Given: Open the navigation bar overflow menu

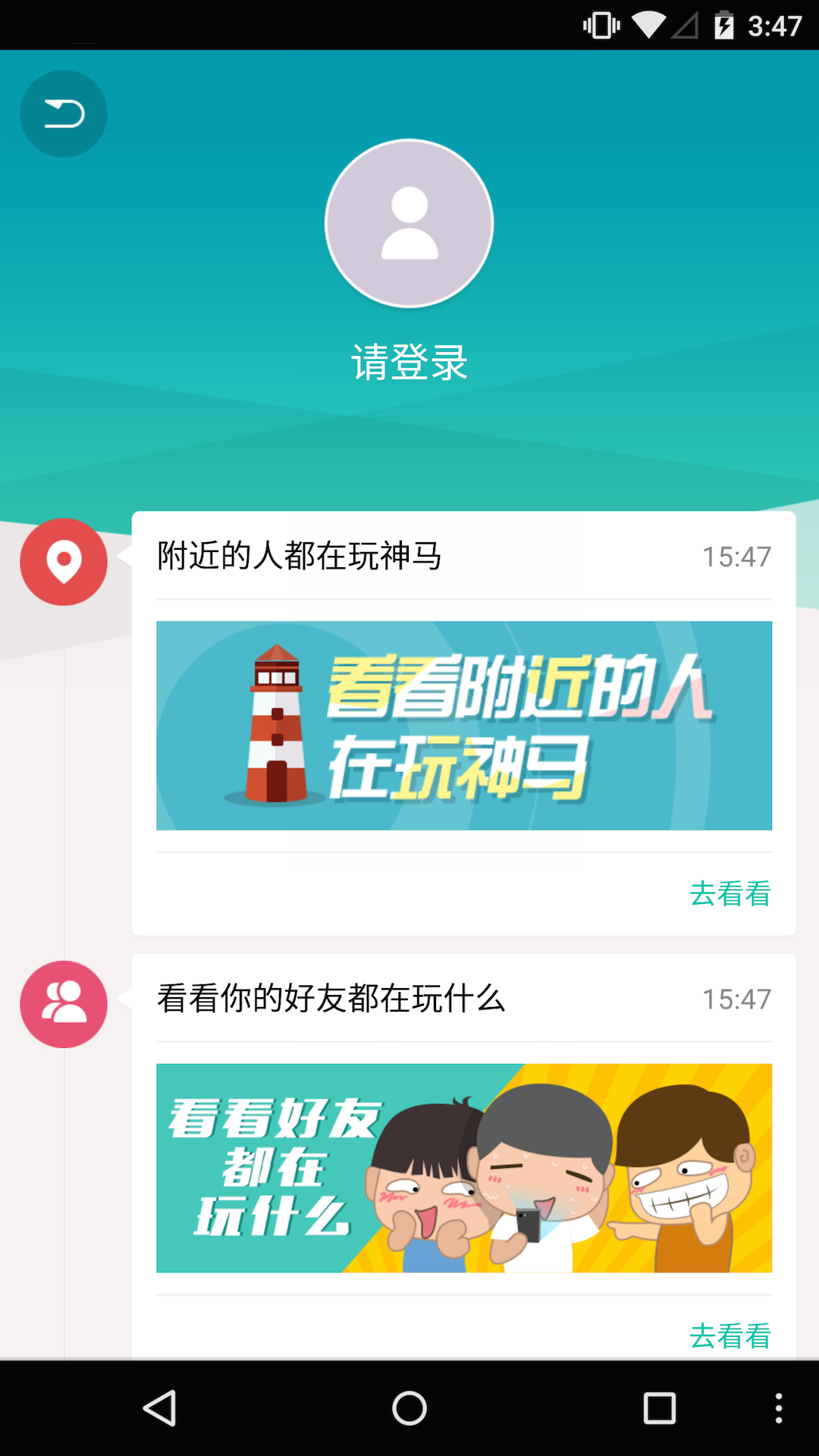Looking at the screenshot, I should pyautogui.click(x=778, y=1409).
